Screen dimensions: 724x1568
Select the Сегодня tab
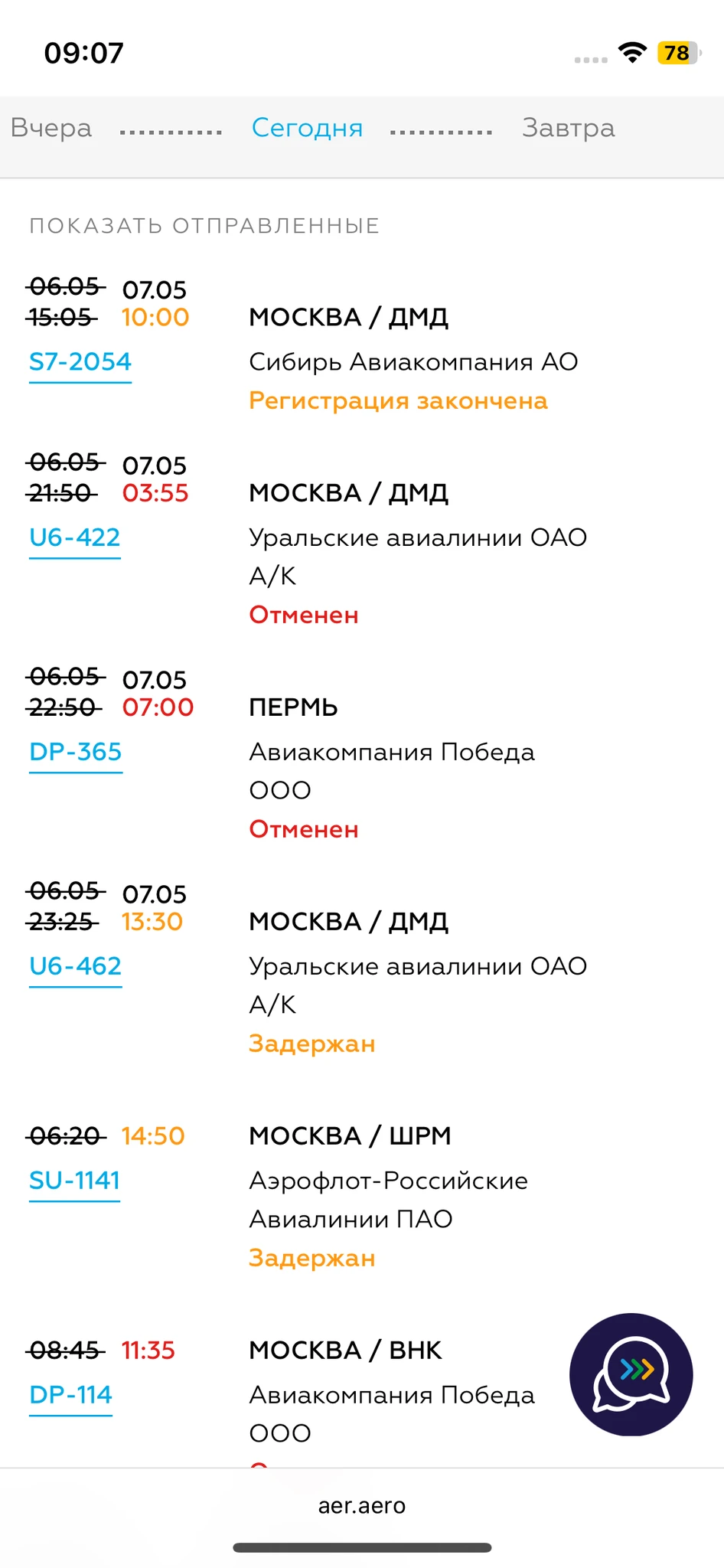coord(307,128)
